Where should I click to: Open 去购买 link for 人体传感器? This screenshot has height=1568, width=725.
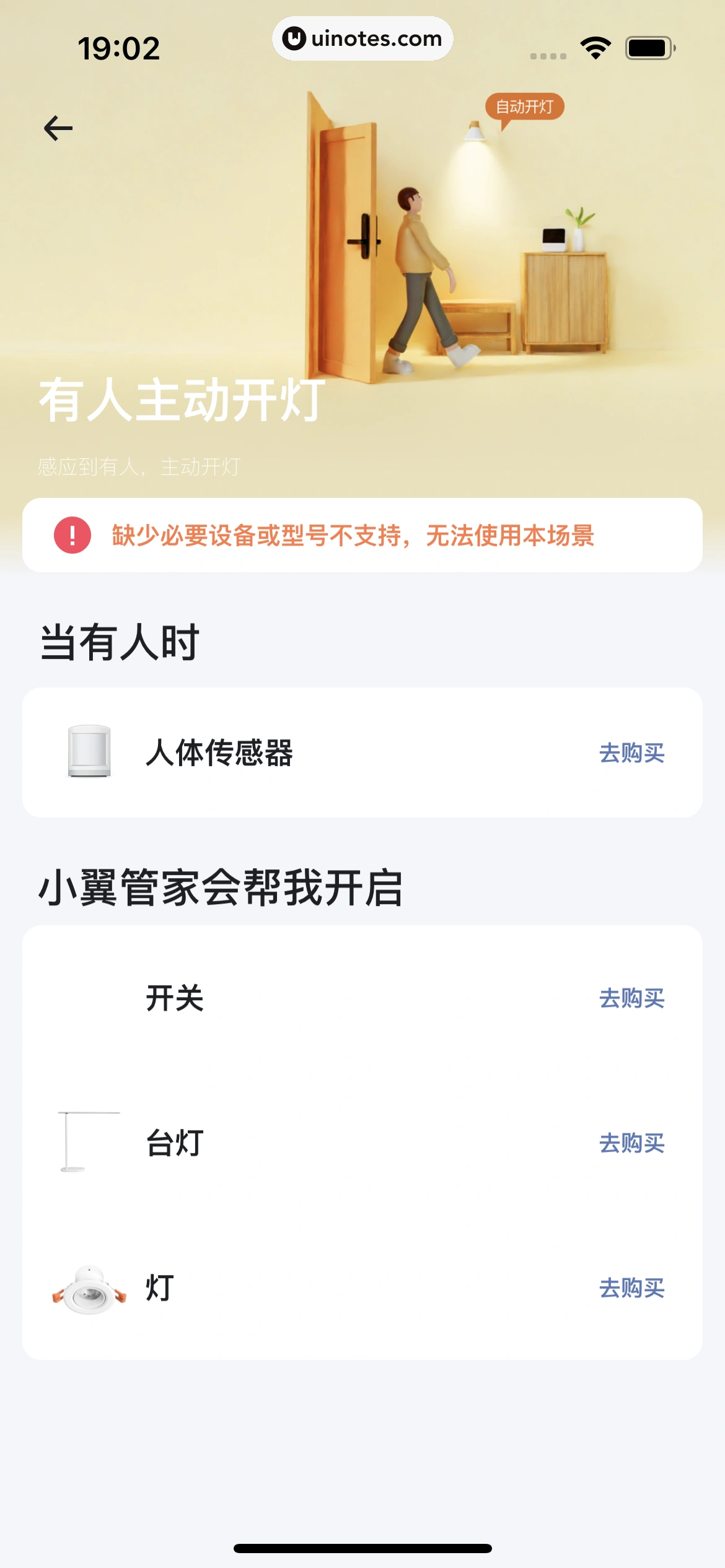coord(633,754)
